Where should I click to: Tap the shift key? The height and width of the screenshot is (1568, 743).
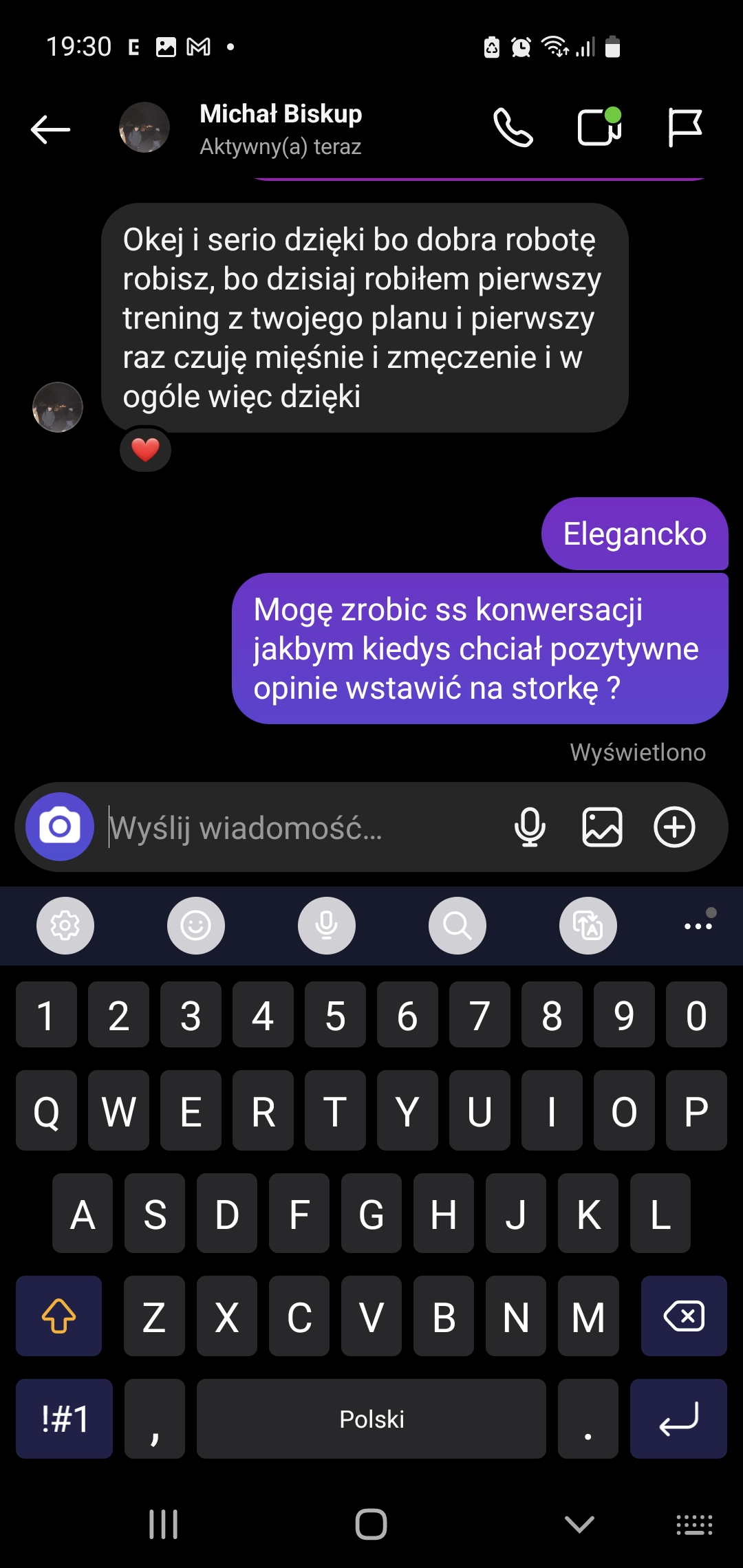coord(59,1316)
